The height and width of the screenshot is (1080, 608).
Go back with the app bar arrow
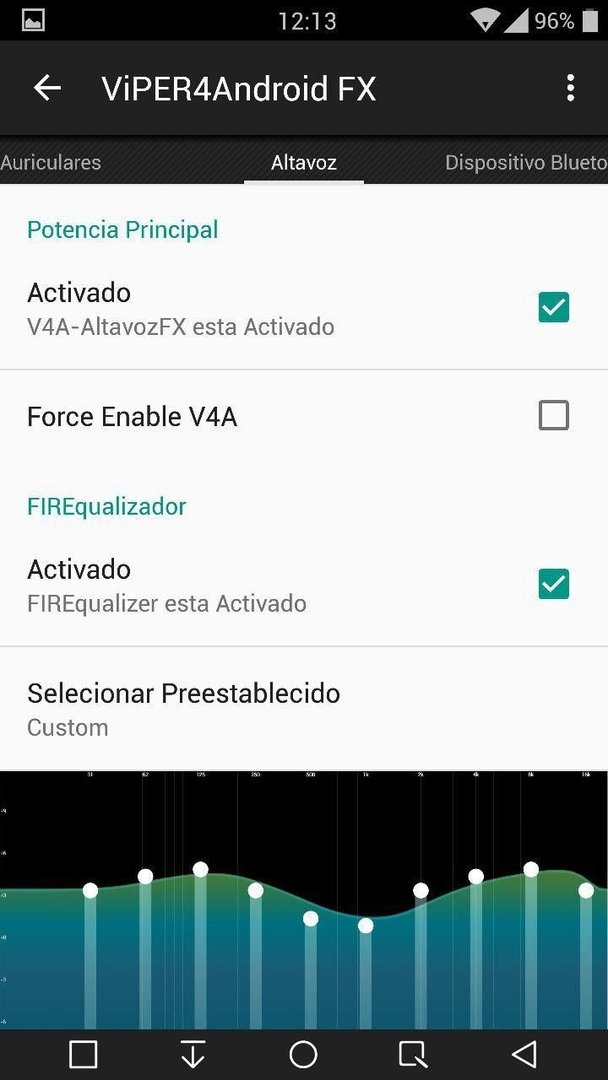coord(48,88)
